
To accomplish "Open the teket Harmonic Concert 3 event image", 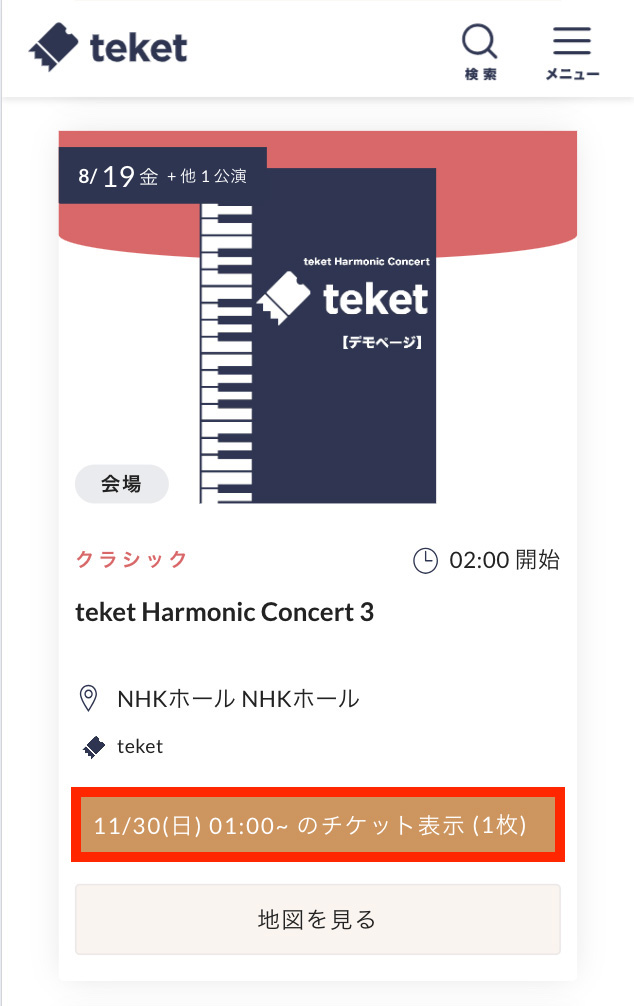I will click(x=317, y=335).
